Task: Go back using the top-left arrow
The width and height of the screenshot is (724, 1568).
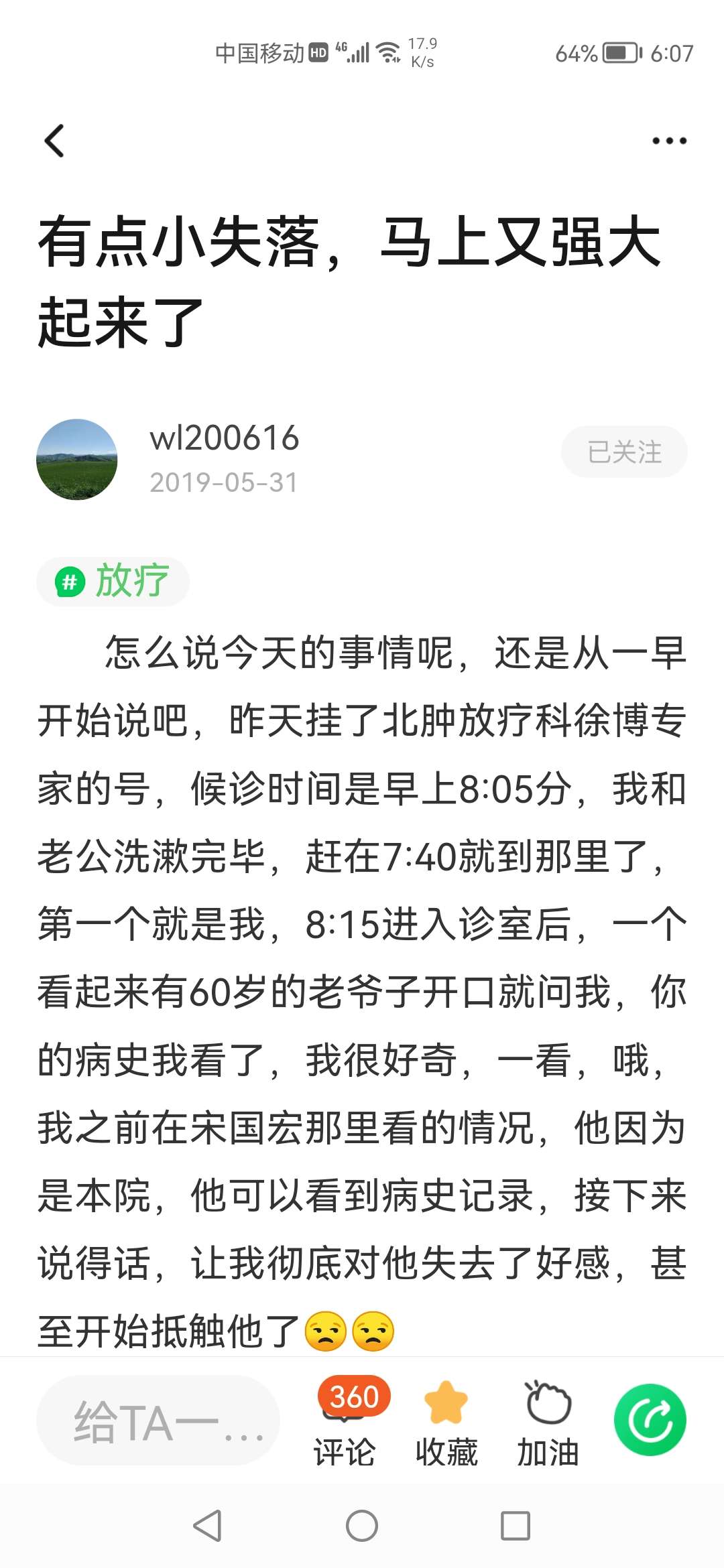Action: coord(55,141)
